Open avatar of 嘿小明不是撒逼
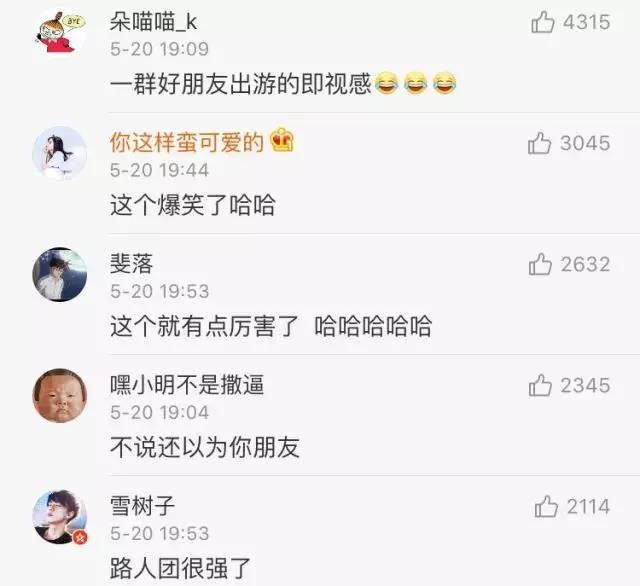The image size is (640, 586). pos(59,394)
